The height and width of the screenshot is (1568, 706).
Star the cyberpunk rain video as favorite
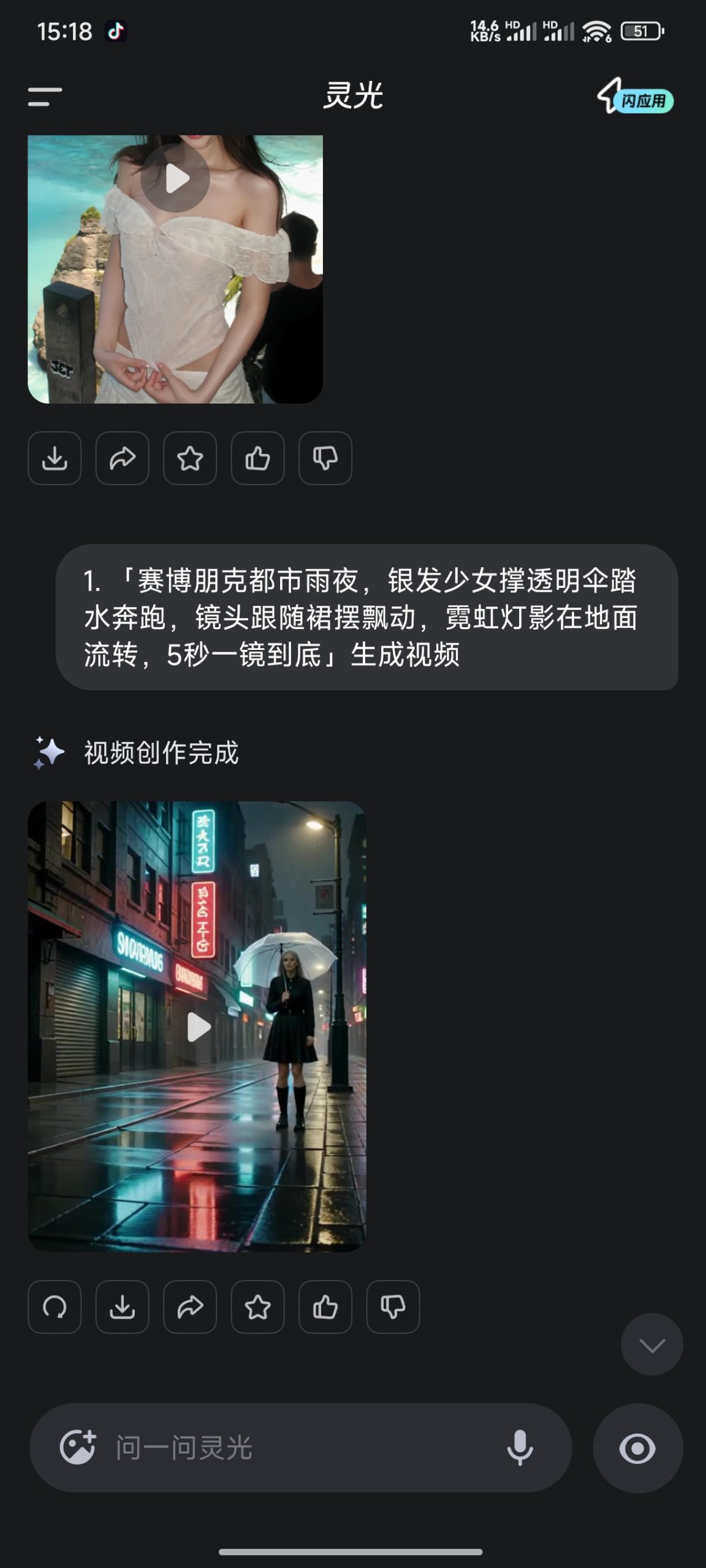pos(257,1307)
